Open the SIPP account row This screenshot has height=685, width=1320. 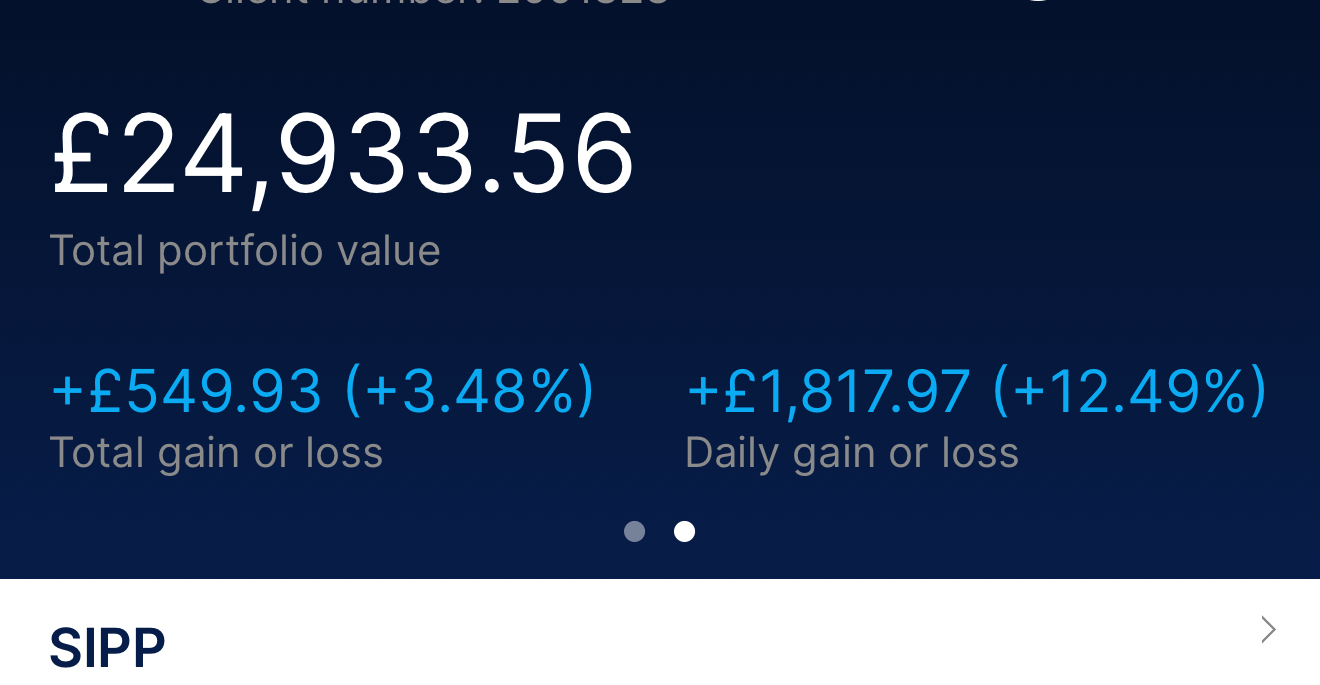click(x=660, y=640)
